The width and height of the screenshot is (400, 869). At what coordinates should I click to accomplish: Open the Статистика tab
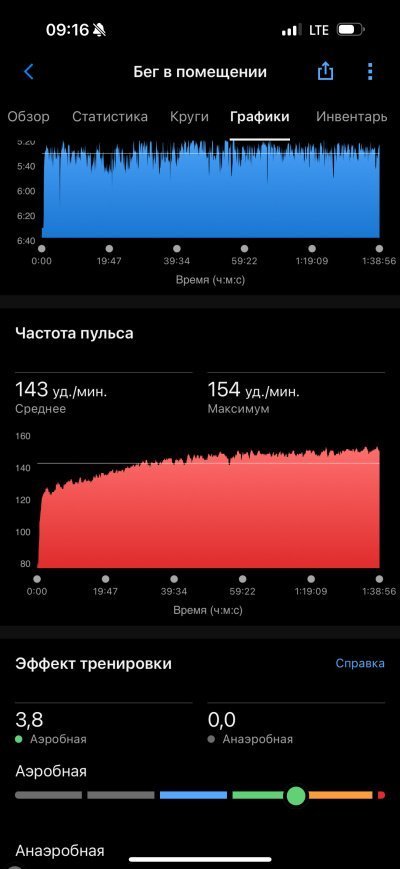(110, 117)
